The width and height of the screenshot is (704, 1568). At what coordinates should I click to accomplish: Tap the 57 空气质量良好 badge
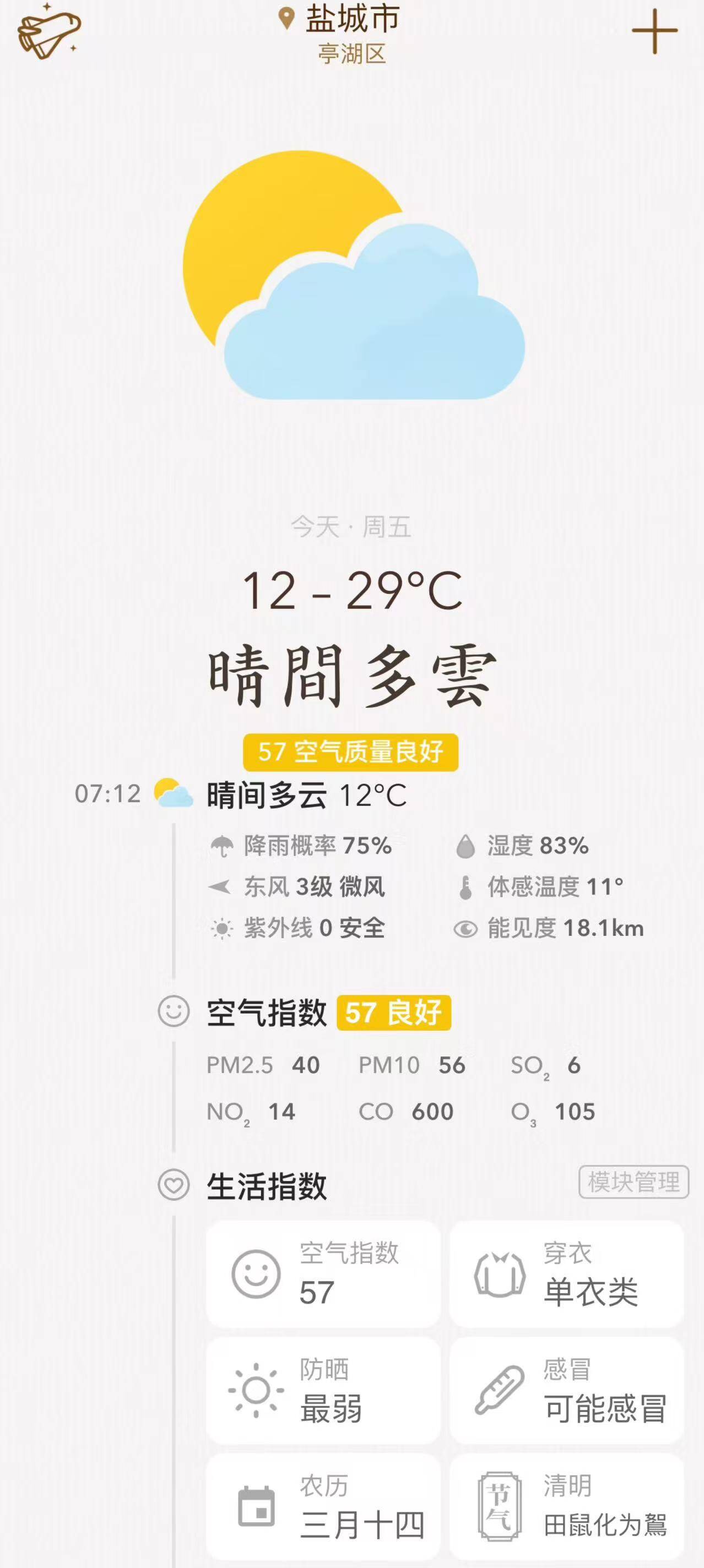[x=351, y=753]
